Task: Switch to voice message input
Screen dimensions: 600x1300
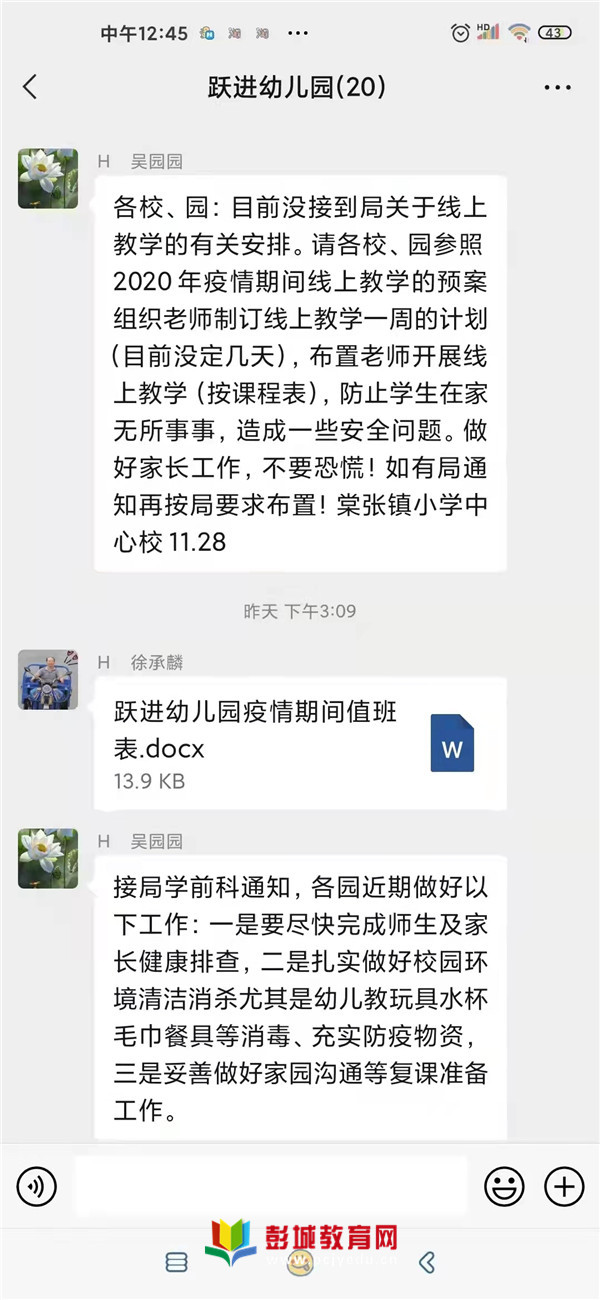Action: pos(37,1187)
